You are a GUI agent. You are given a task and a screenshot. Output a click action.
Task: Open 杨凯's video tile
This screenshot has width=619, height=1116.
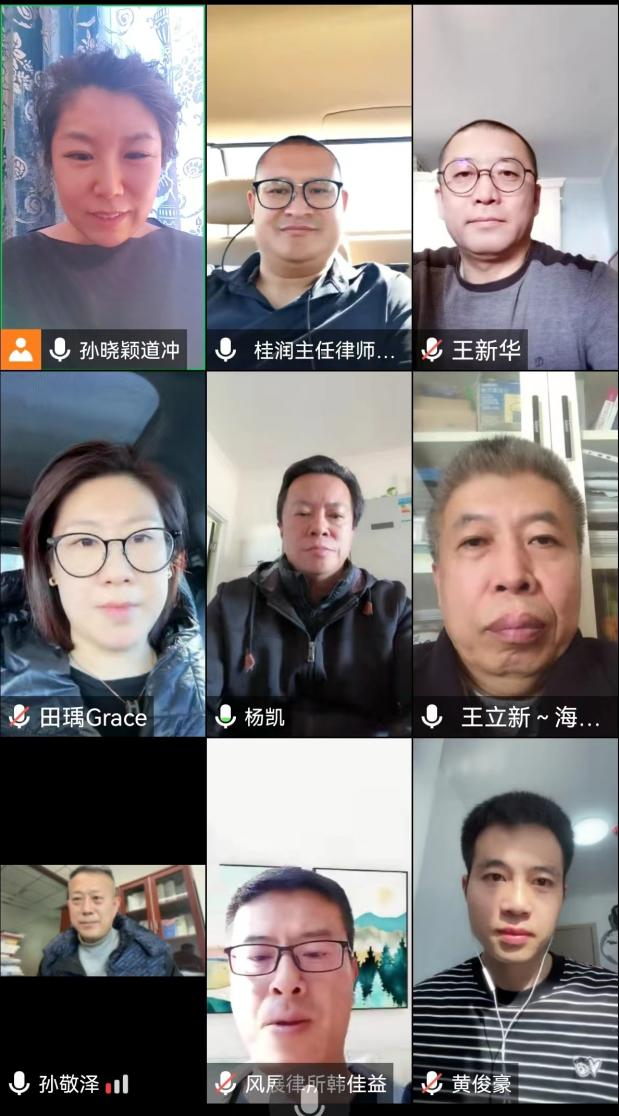pos(309,540)
